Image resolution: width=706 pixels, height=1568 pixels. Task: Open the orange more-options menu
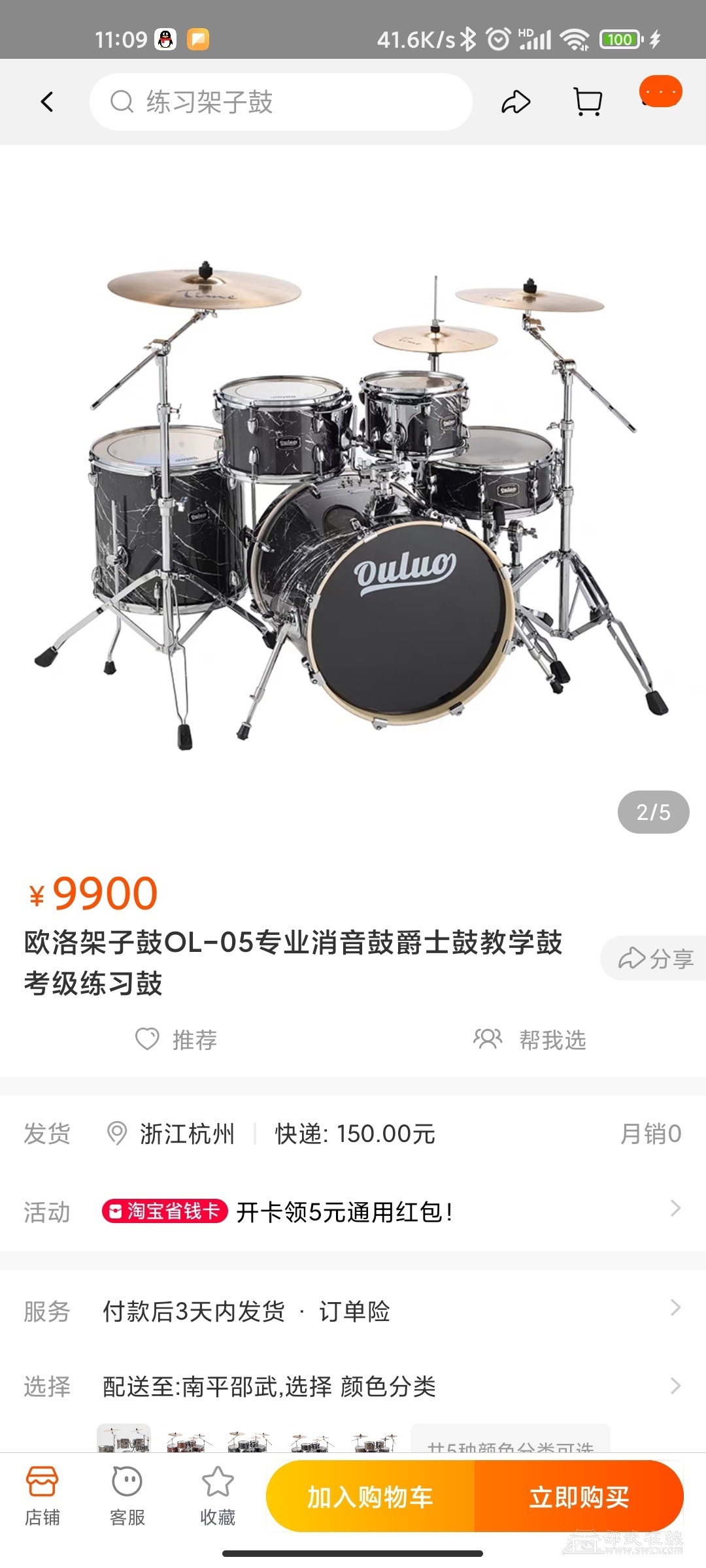[x=660, y=93]
